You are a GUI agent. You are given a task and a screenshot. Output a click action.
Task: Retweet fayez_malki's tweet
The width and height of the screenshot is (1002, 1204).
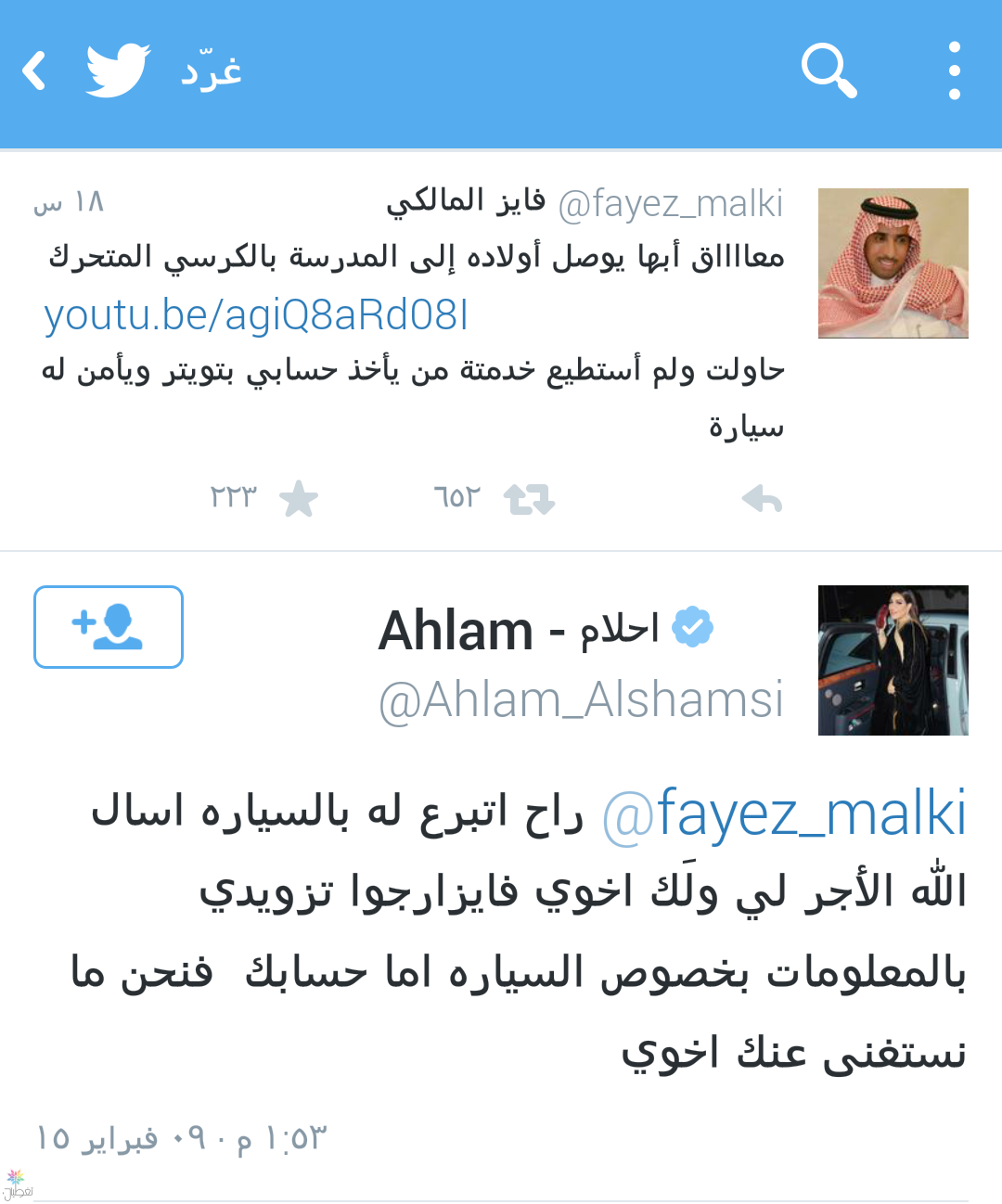[529, 499]
